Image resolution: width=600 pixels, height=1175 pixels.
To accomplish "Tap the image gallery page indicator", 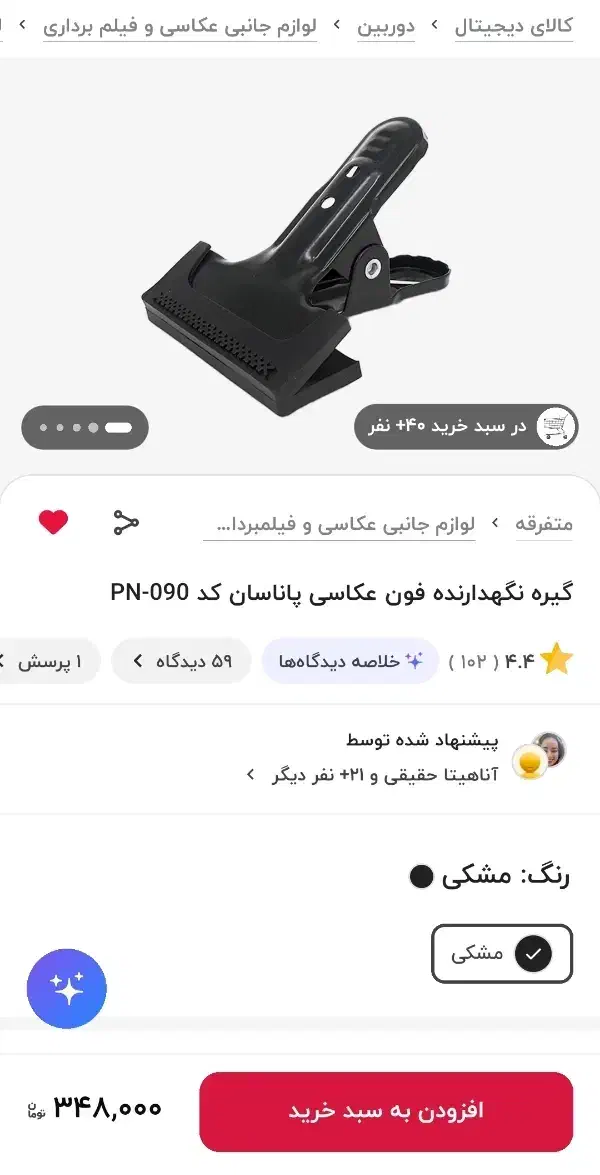I will coord(85,427).
